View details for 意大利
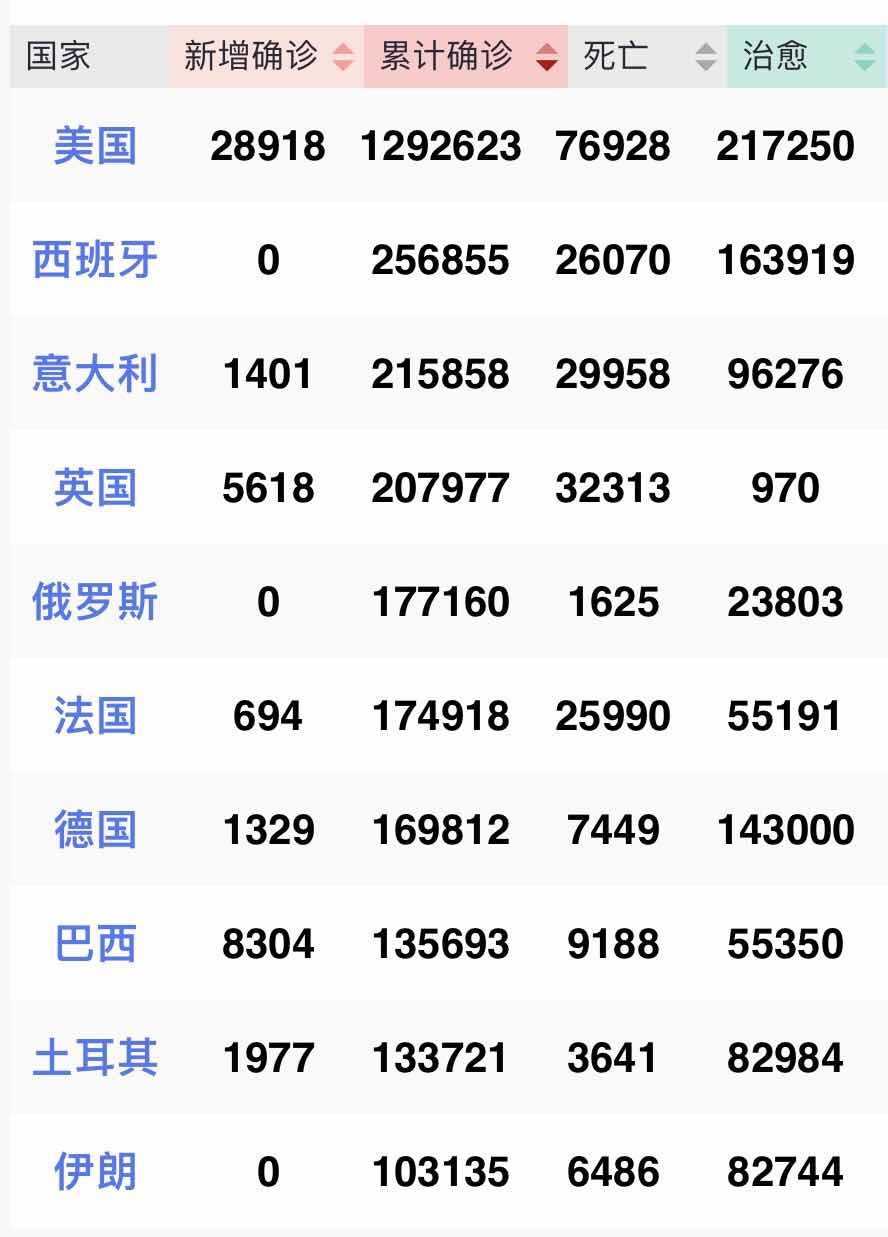Image resolution: width=888 pixels, height=1237 pixels. coord(95,374)
